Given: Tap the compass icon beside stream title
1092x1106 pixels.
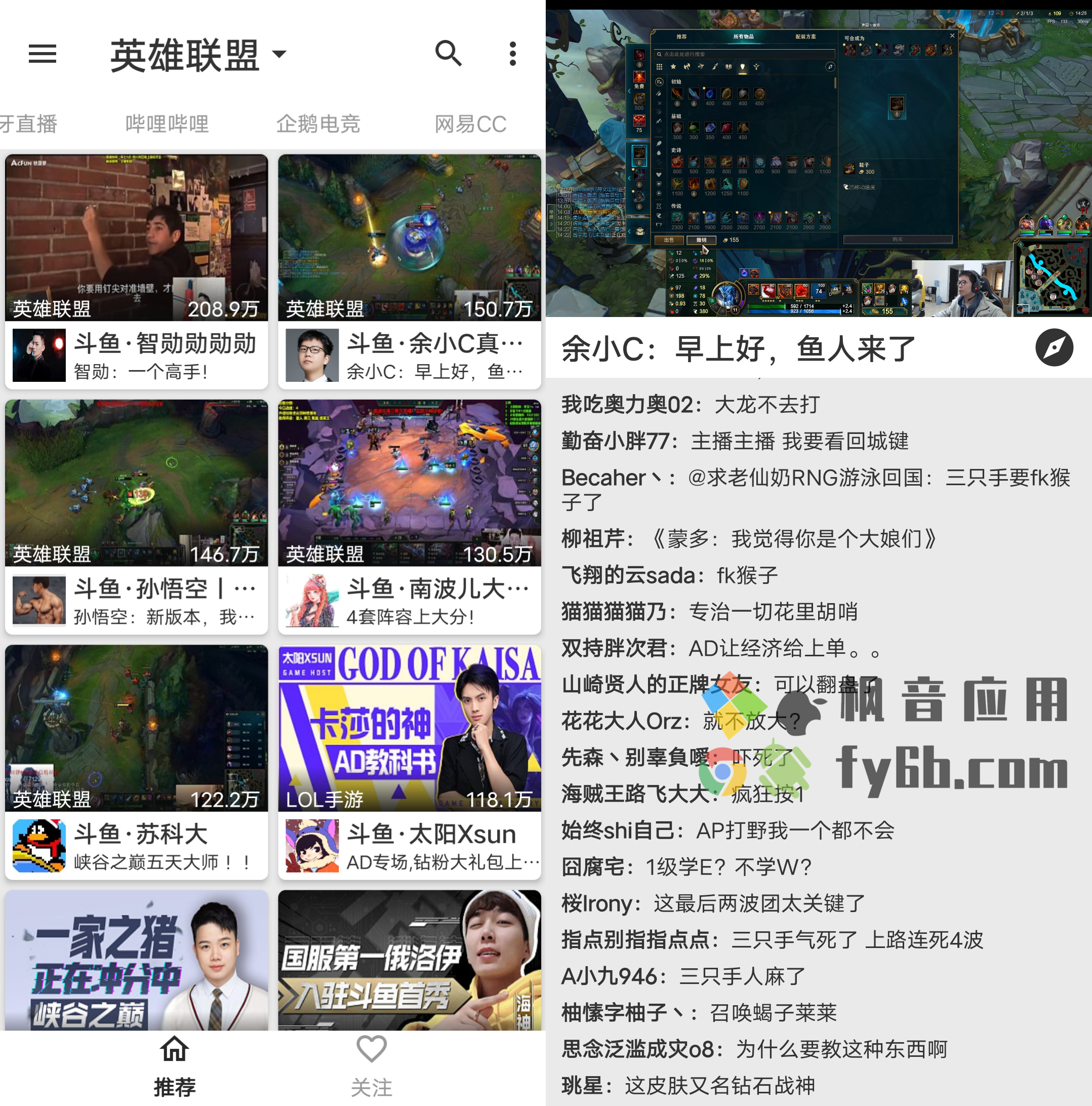Looking at the screenshot, I should (1054, 347).
